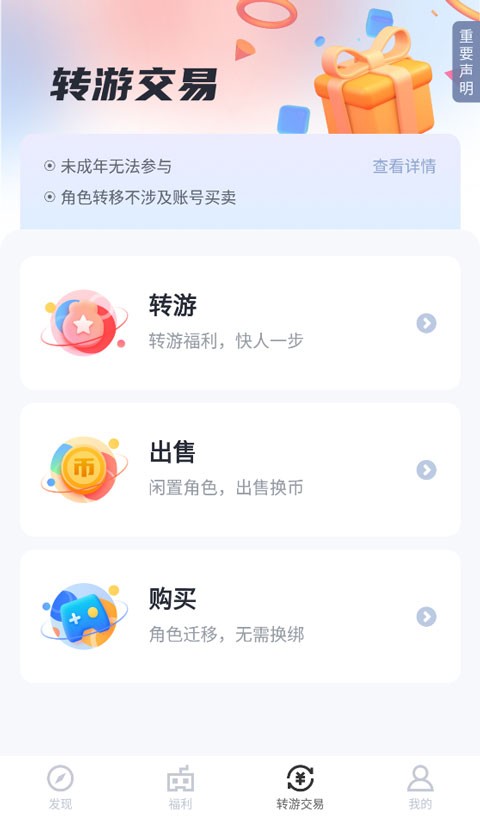Tap 查看详情 link
This screenshot has width=480, height=821.
click(x=404, y=167)
